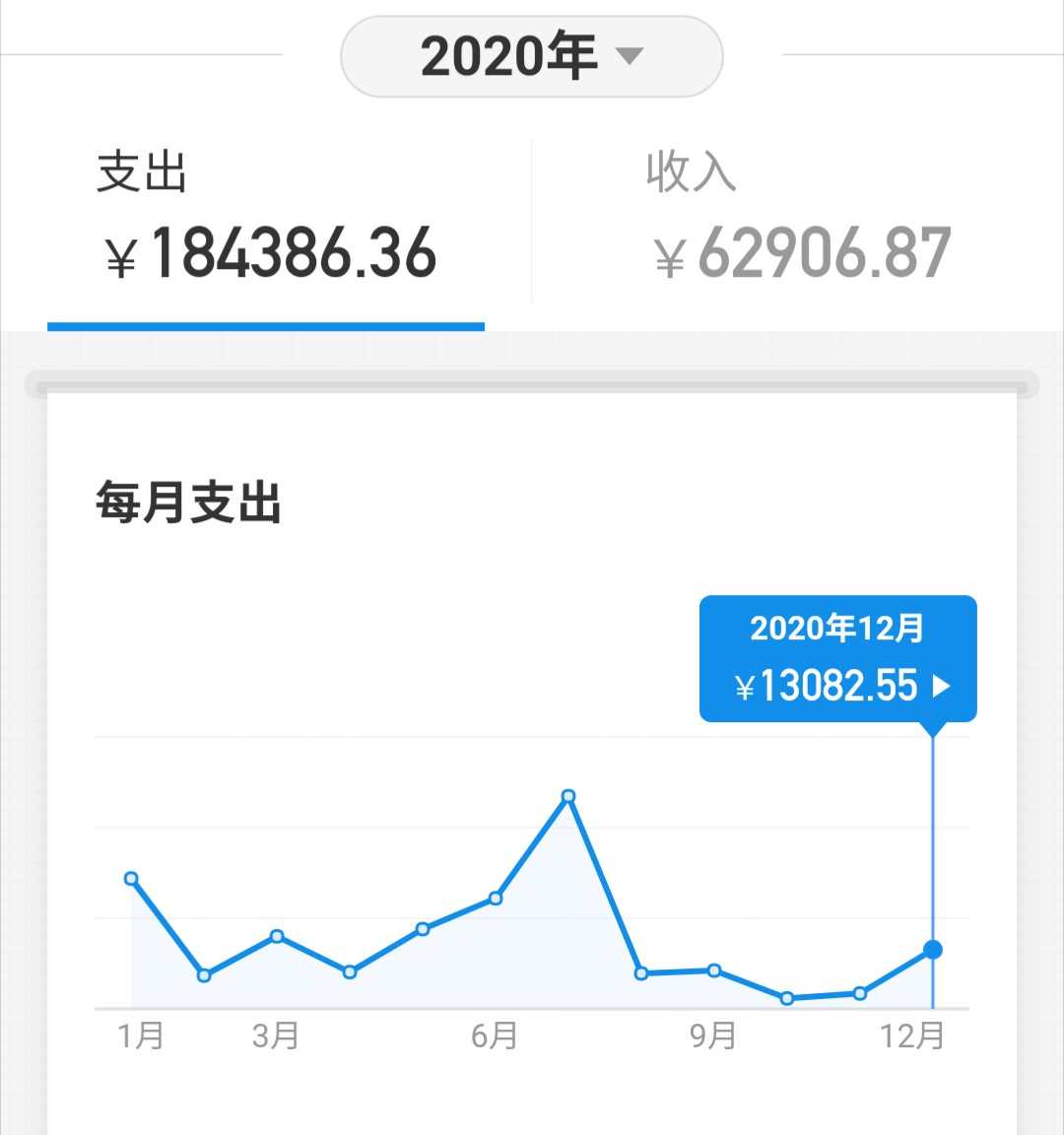Open the 2020年 year dropdown
The width and height of the screenshot is (1064, 1135).
532,56
